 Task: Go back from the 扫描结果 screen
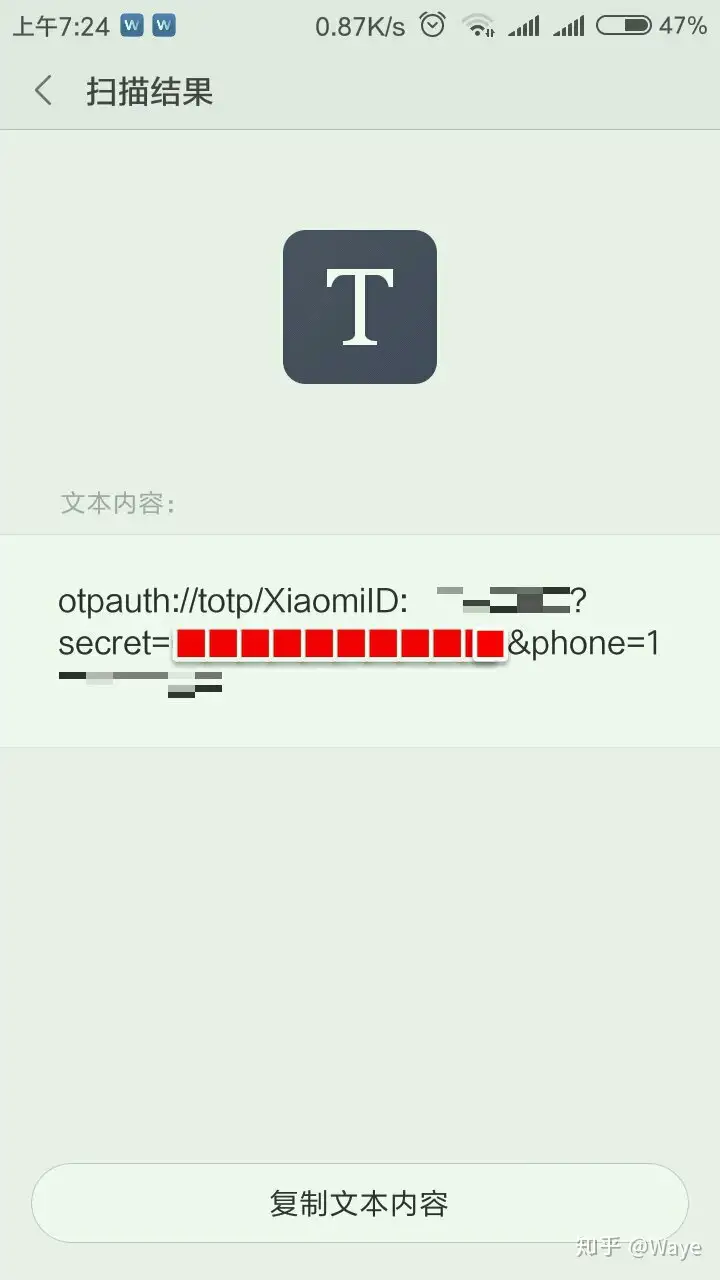coord(42,92)
